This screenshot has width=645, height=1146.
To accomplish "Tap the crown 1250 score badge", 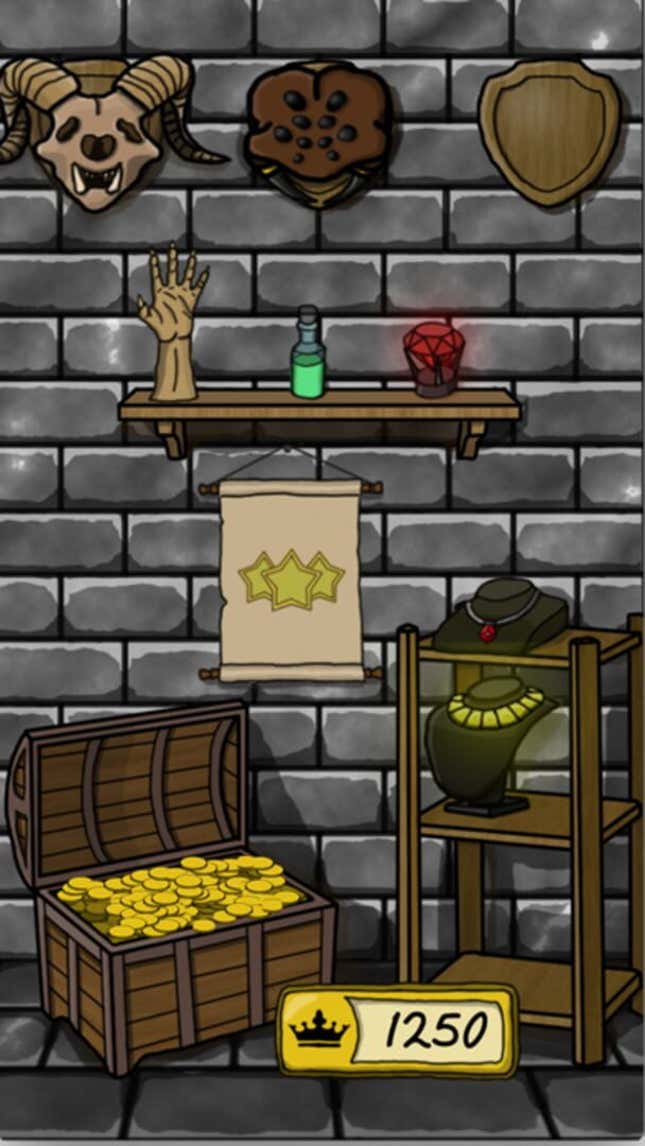I will click(x=398, y=1029).
